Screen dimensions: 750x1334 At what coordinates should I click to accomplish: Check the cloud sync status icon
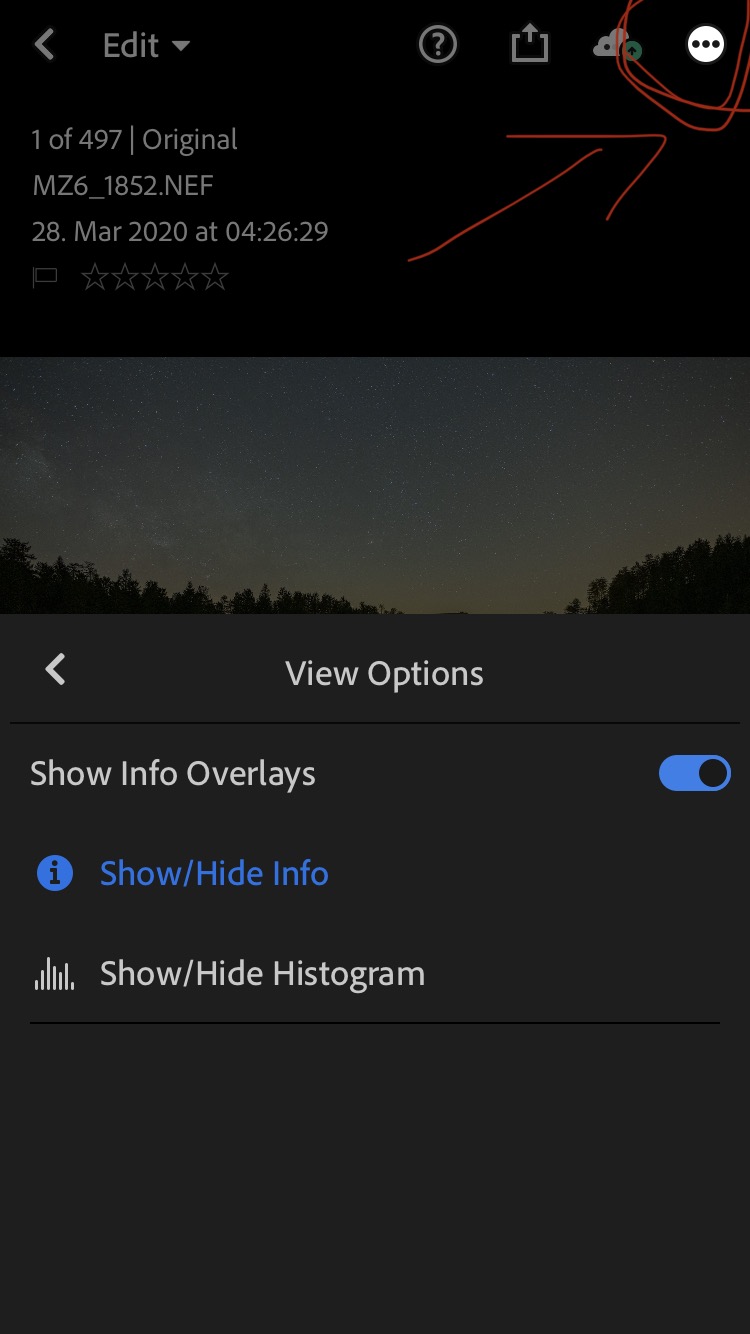point(617,45)
